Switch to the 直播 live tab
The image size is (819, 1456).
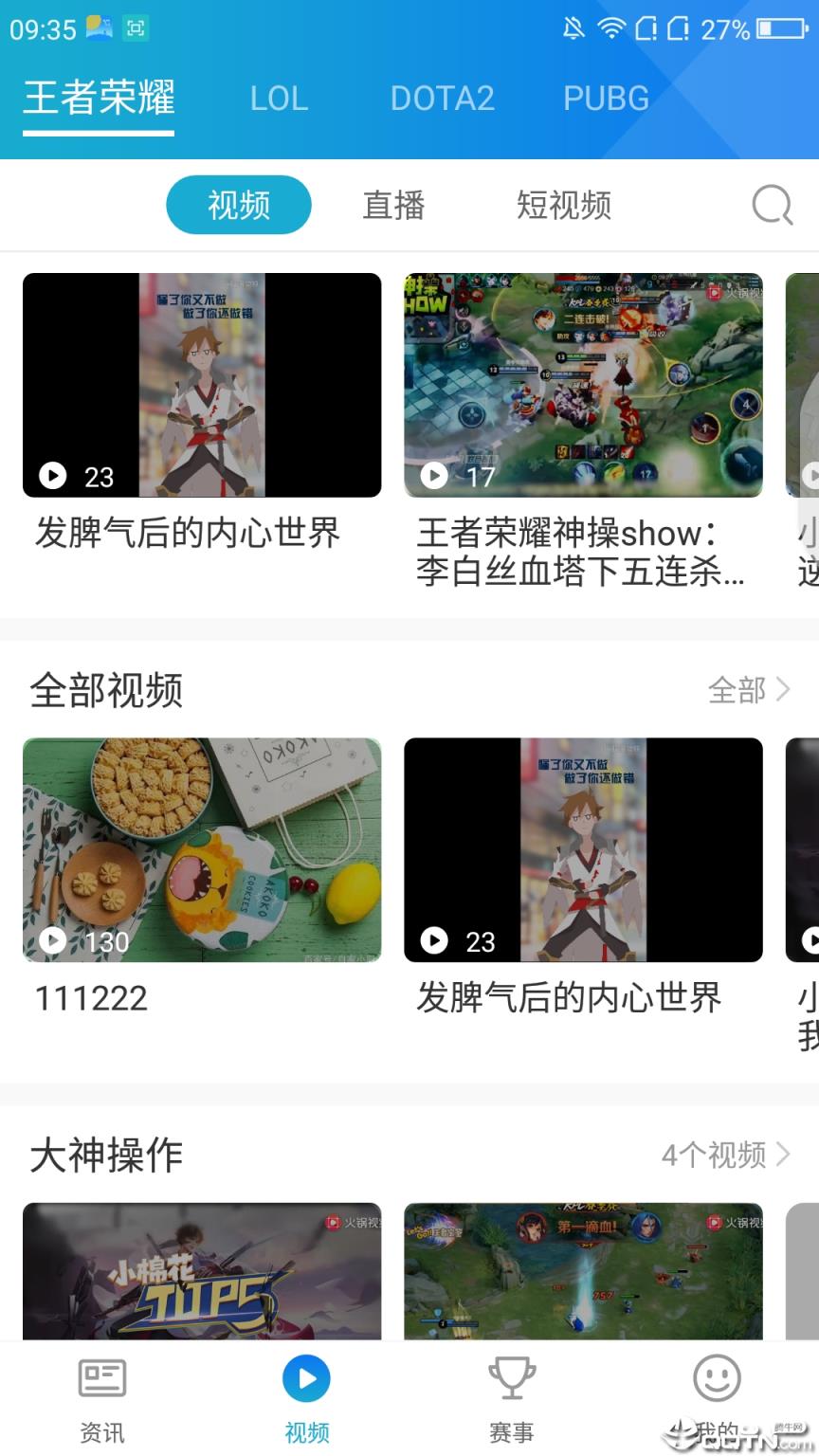tap(394, 205)
